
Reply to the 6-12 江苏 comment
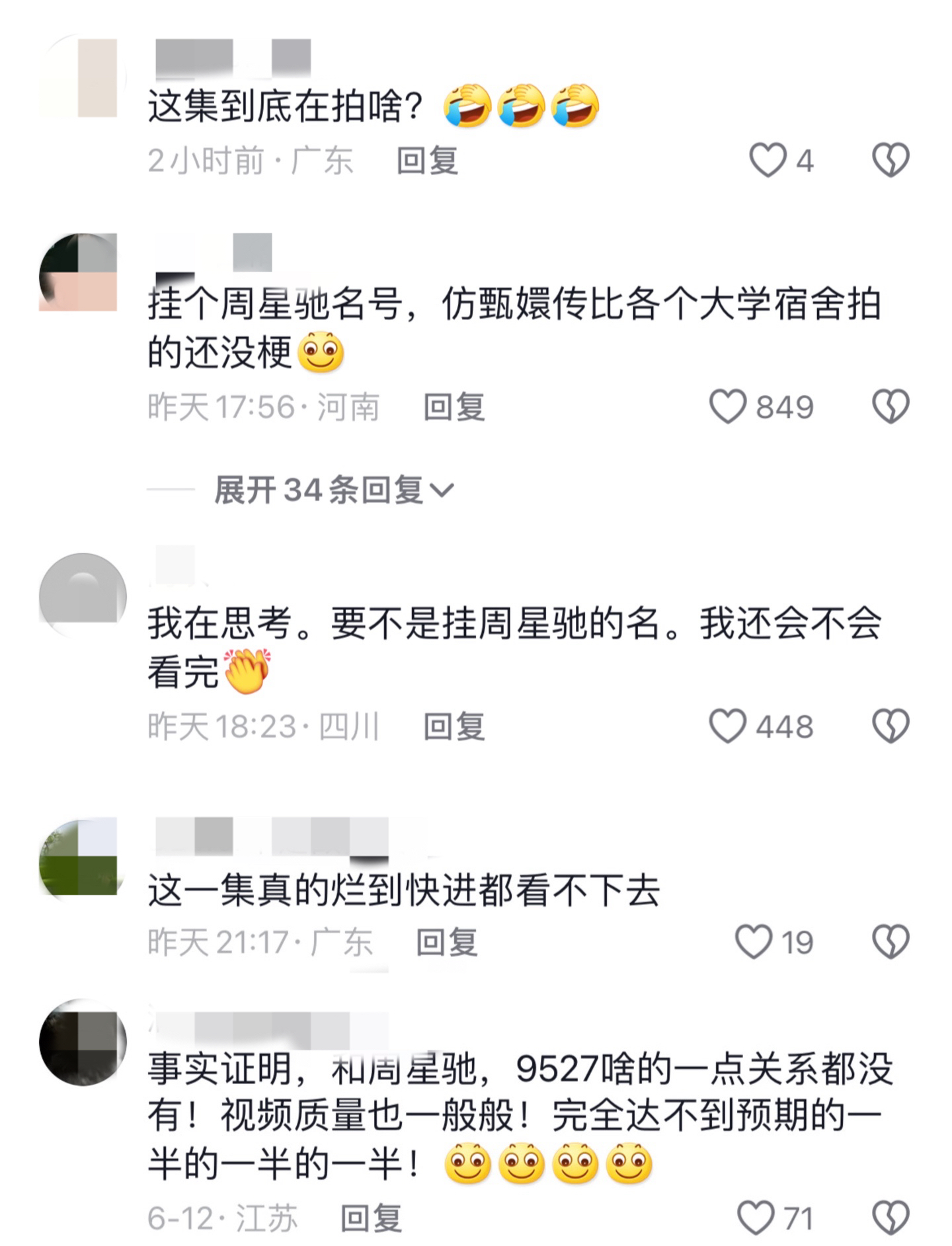pos(371,1218)
